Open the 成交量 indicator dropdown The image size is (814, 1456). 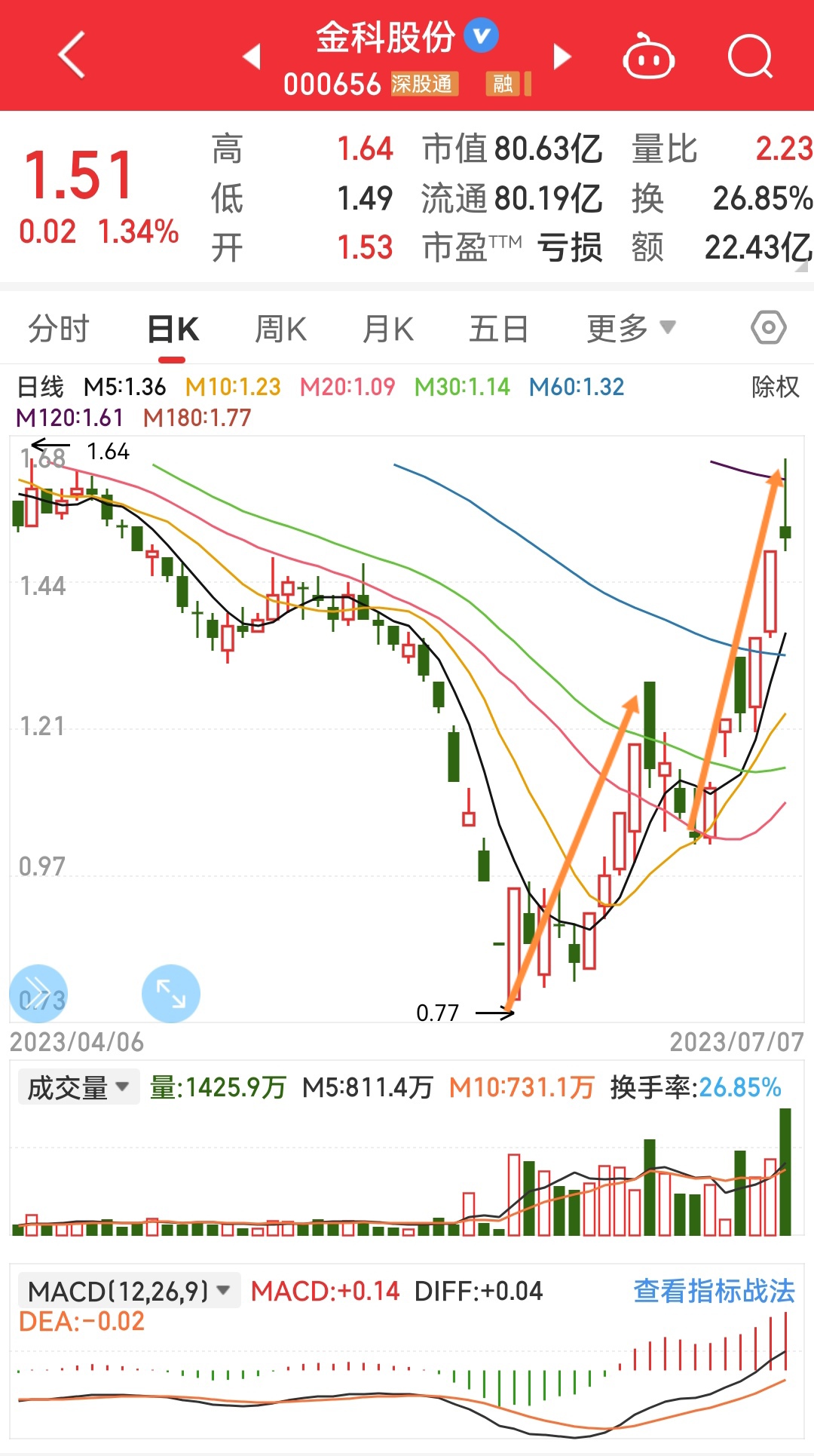click(78, 1087)
